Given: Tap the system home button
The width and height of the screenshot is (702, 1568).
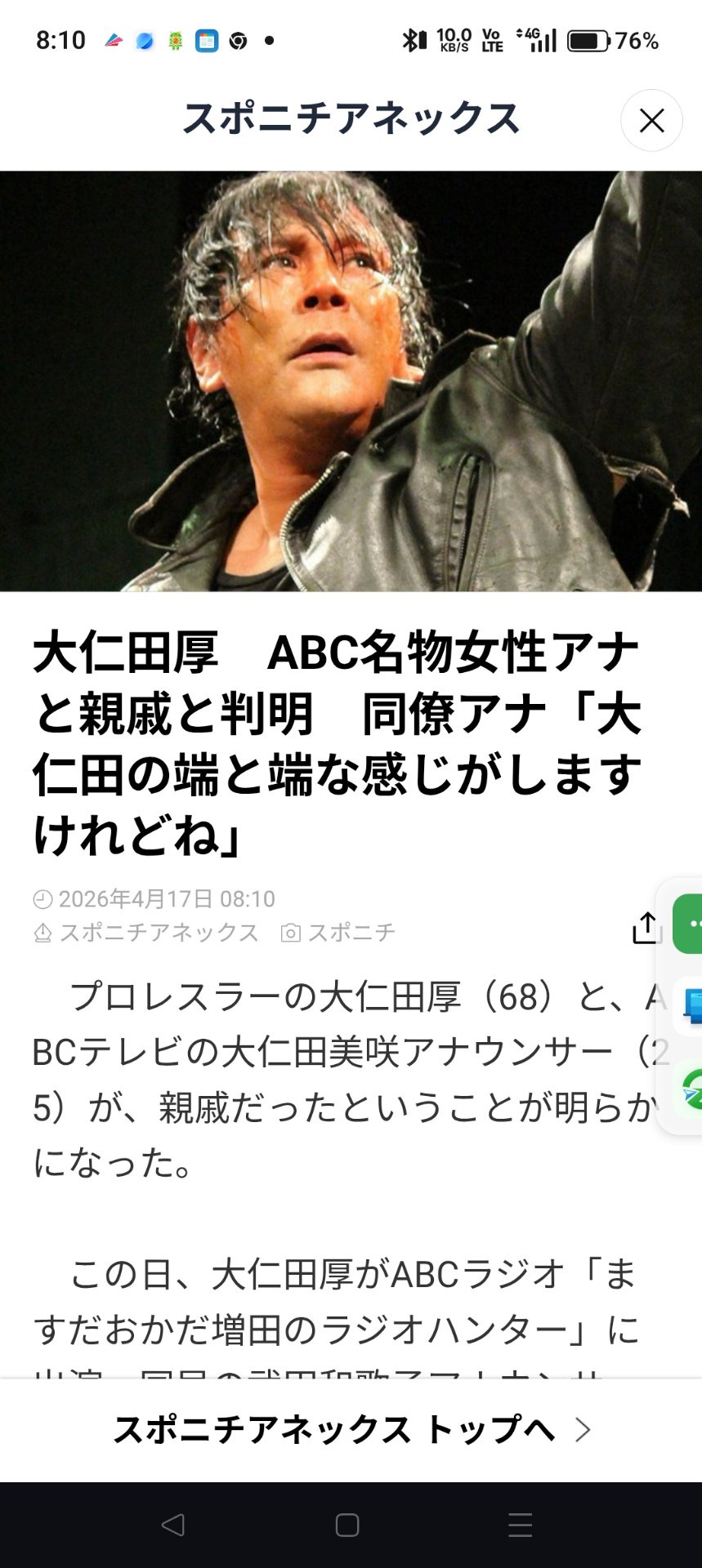Looking at the screenshot, I should pos(347,1525).
